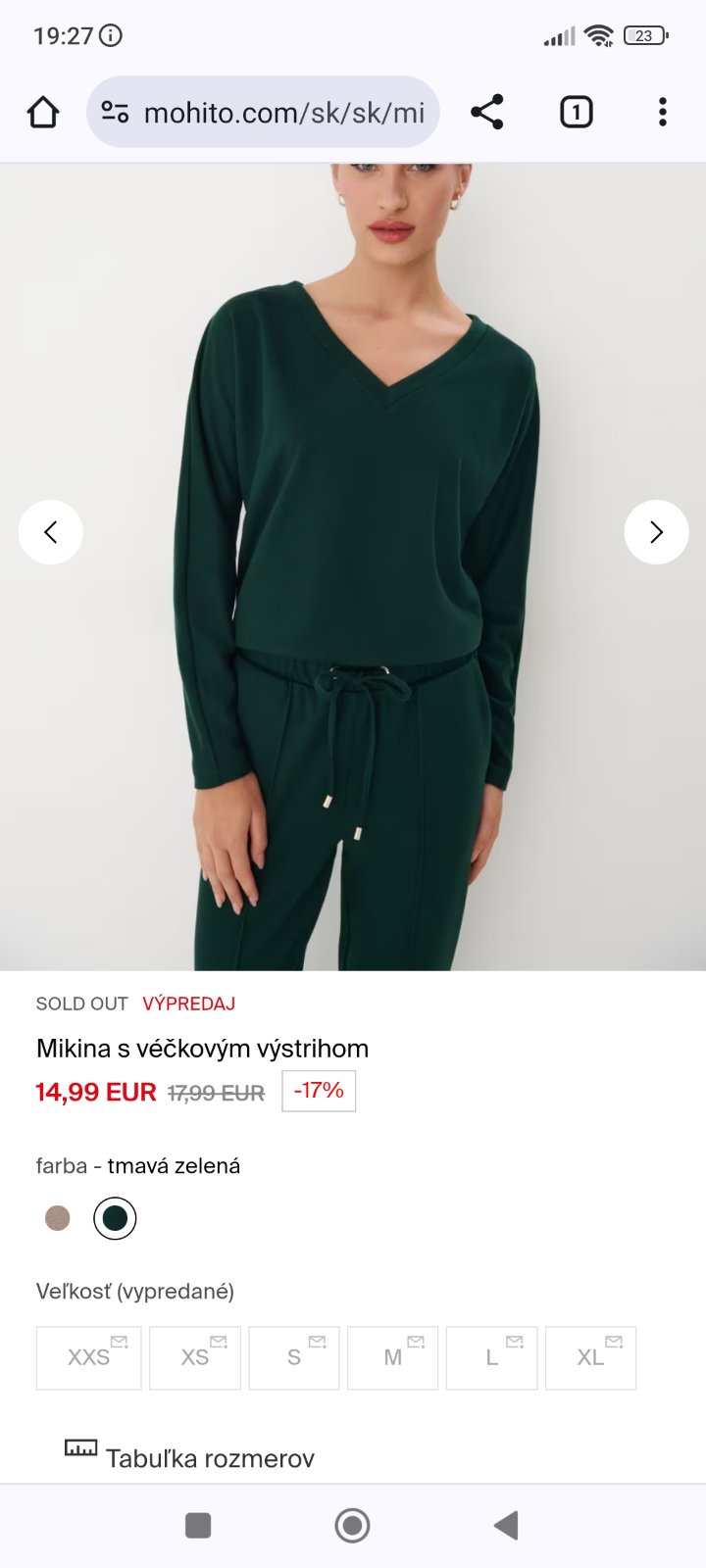Tap the system back button
Viewport: 706px width, 1568px height.
(x=506, y=1525)
